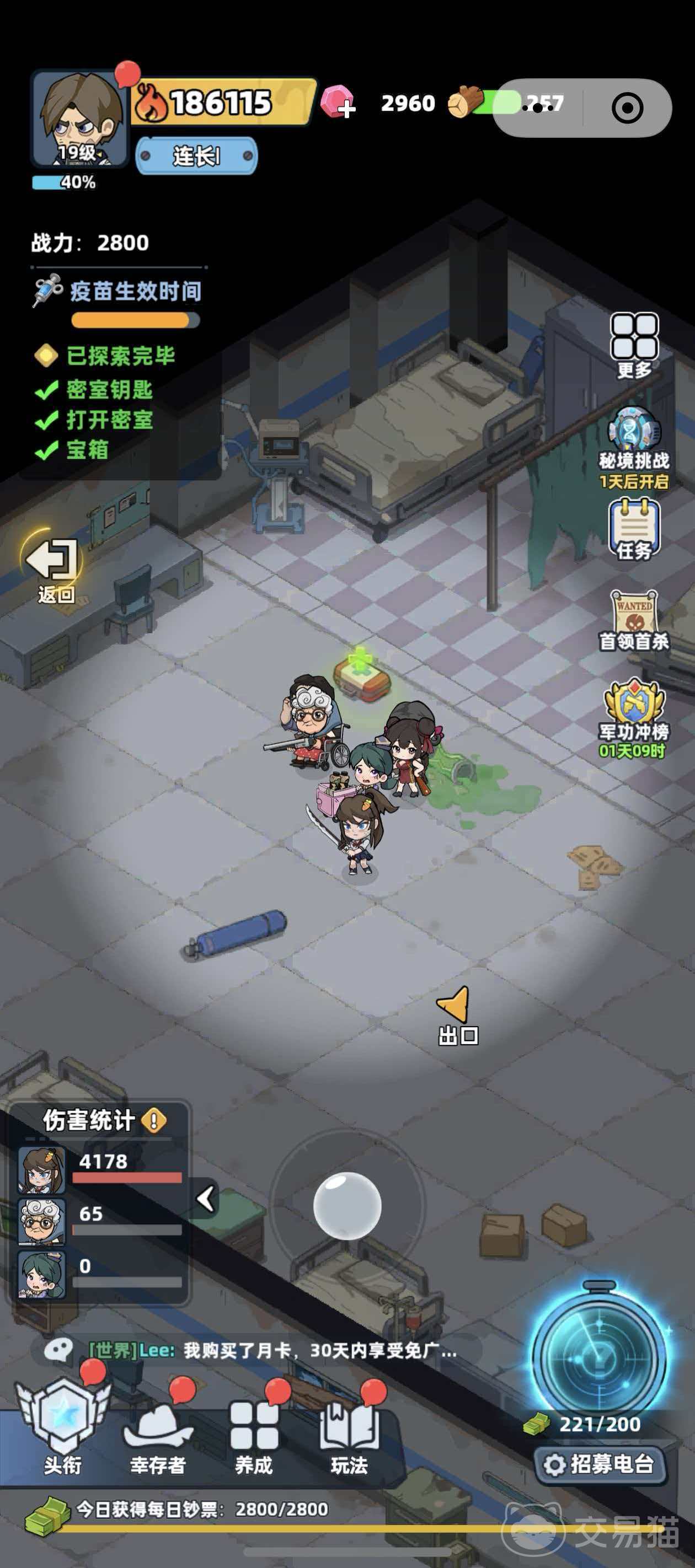Switch to the 玩法 tab
695x1568 pixels.
point(349,1430)
